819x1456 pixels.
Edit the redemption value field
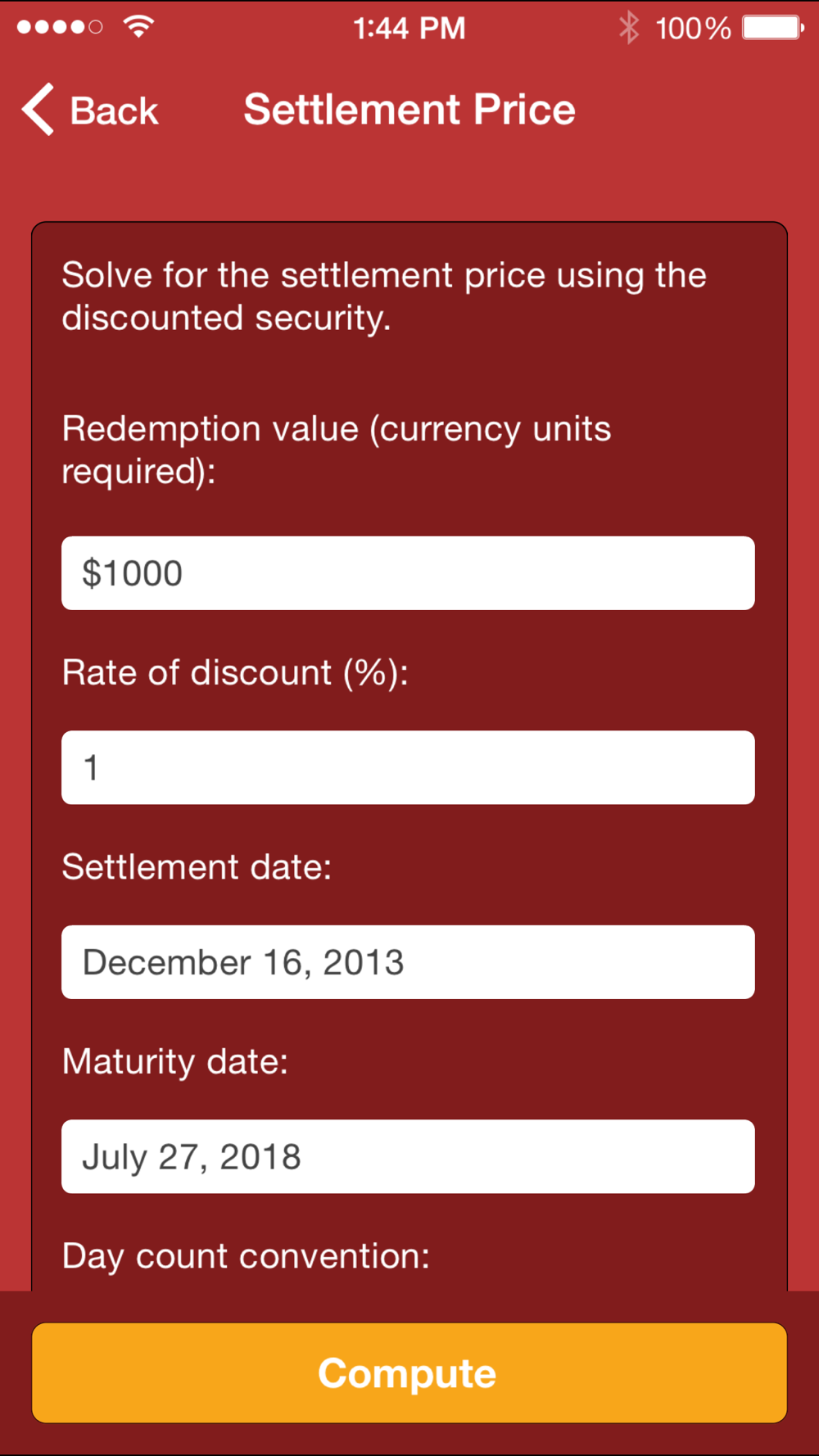click(408, 573)
